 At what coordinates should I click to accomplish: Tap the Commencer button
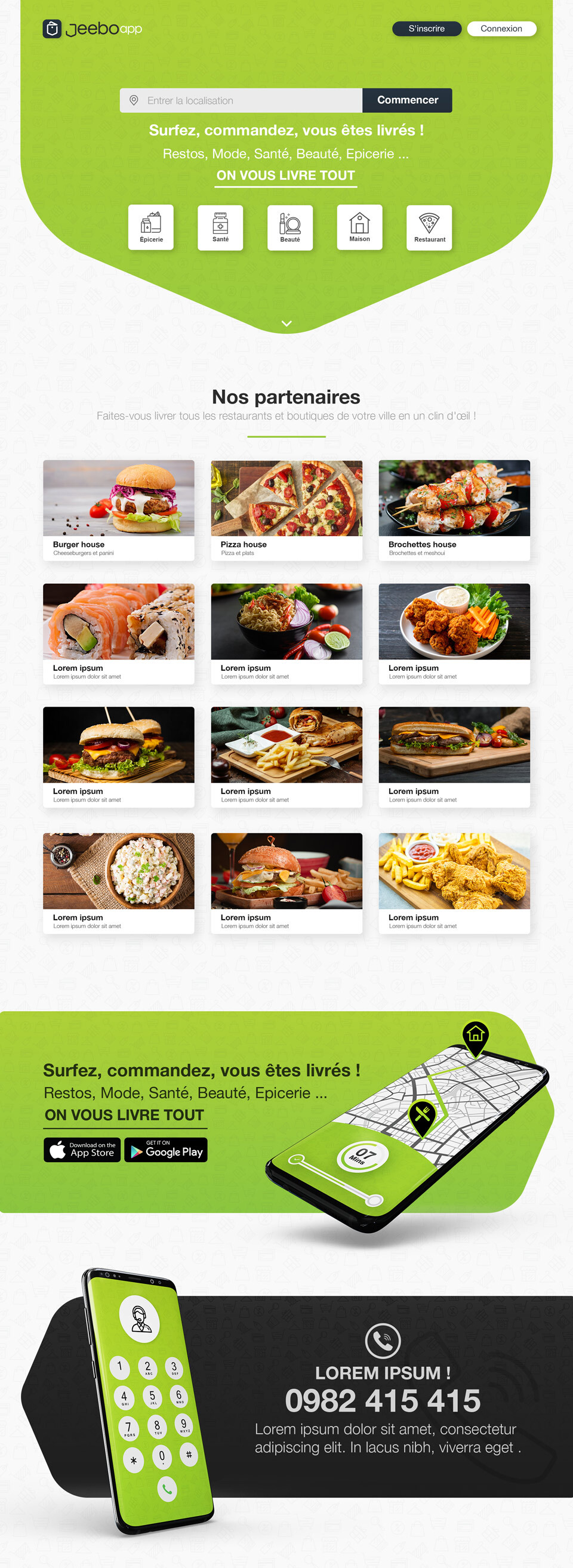[408, 100]
